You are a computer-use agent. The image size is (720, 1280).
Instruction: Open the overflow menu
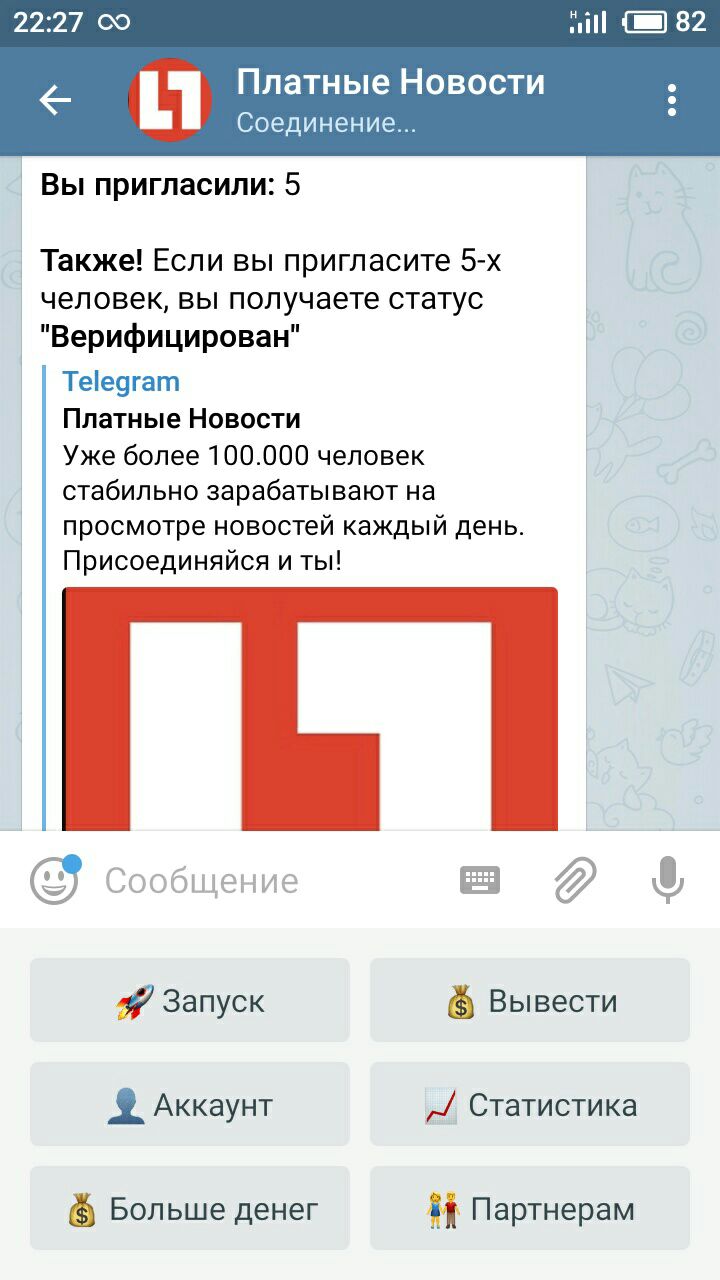672,100
